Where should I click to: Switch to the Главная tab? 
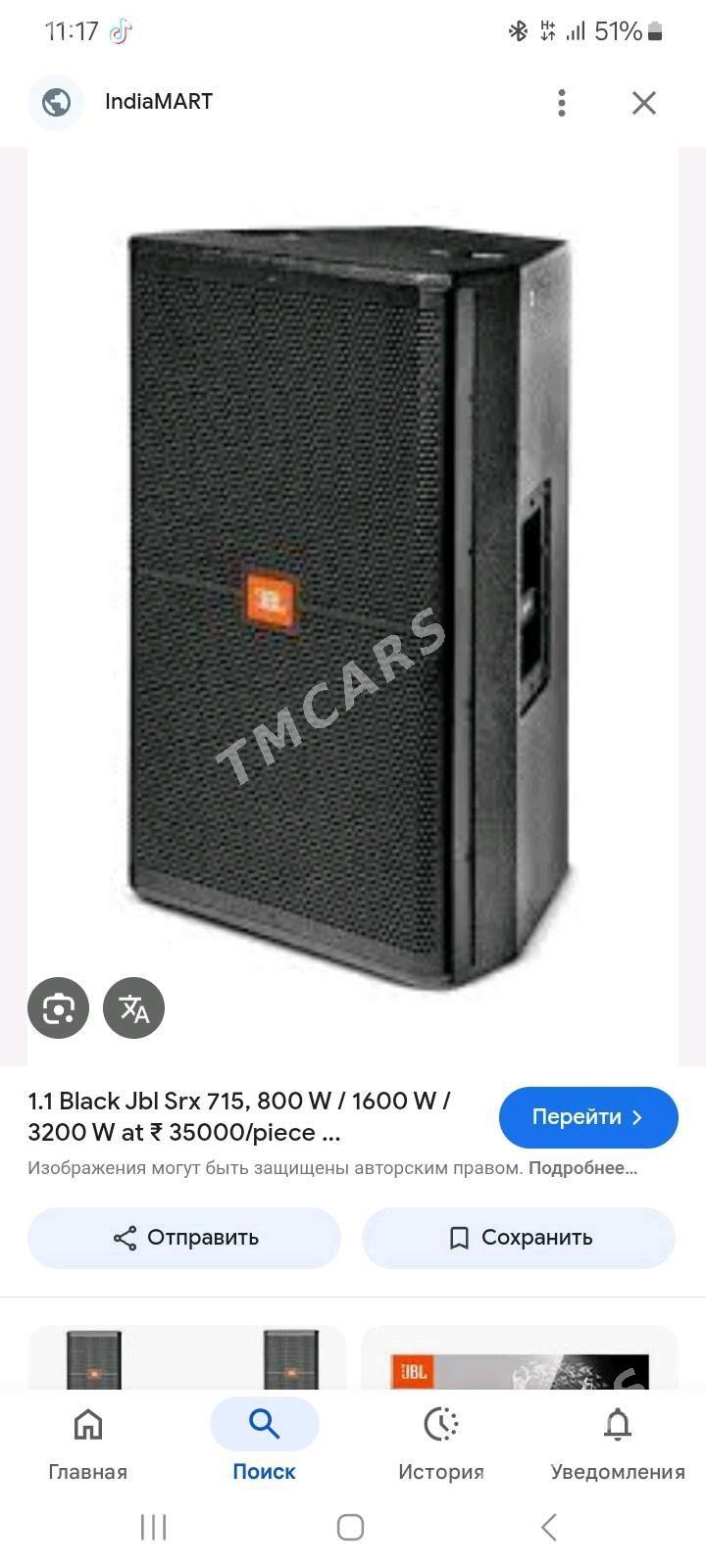(x=88, y=1441)
